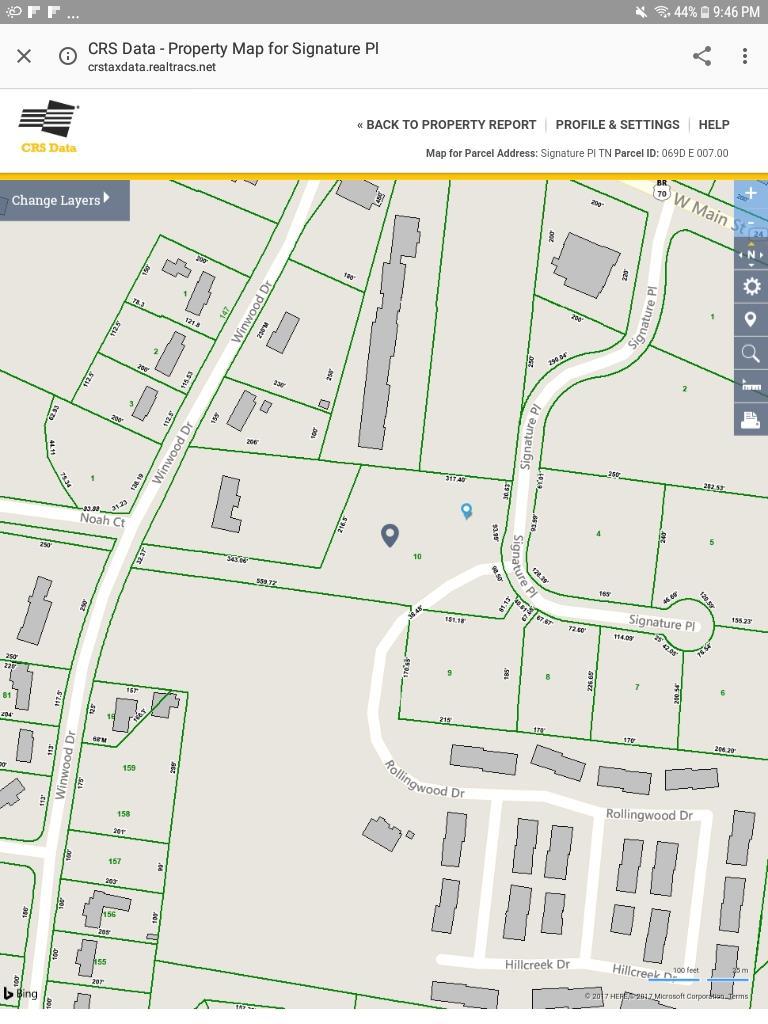
Task: Select the measure ruler tool
Action: pyautogui.click(x=751, y=386)
